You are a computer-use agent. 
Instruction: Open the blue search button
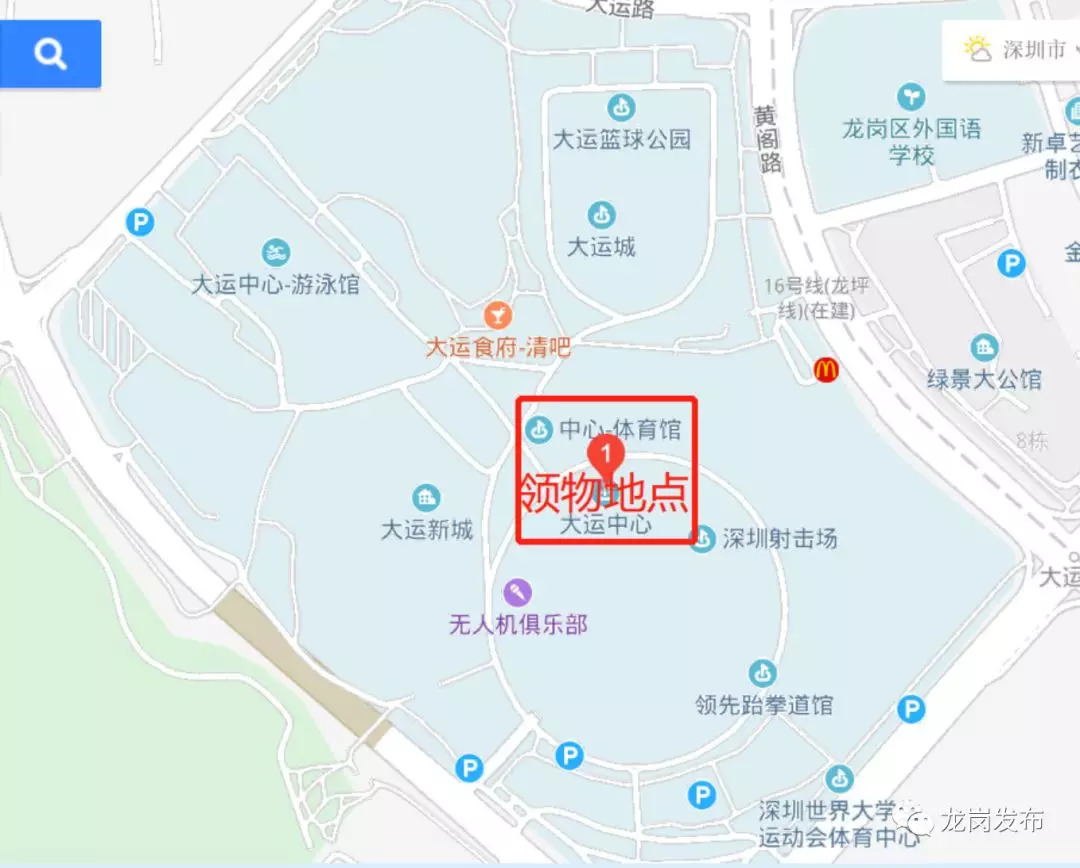click(x=50, y=54)
